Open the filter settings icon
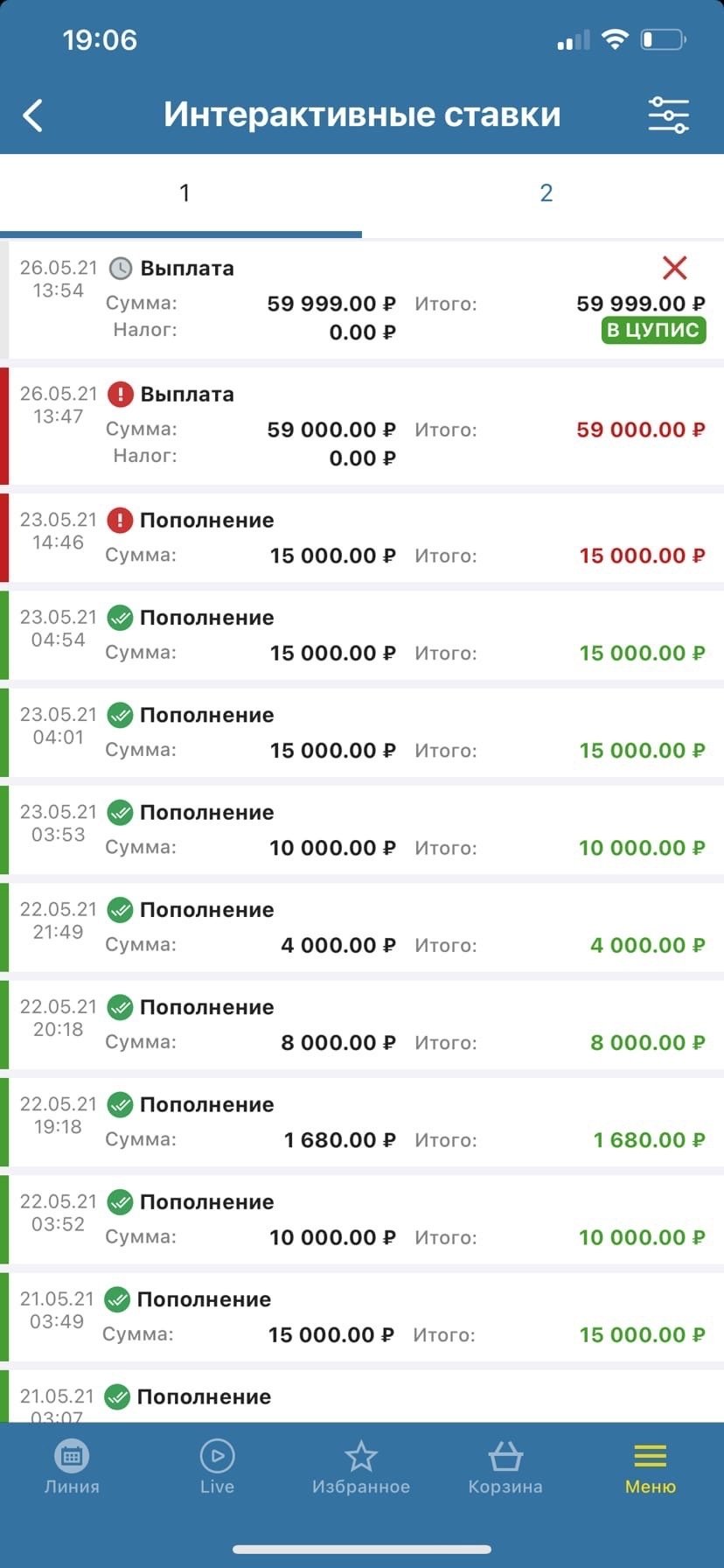This screenshot has height=1568, width=724. click(668, 115)
